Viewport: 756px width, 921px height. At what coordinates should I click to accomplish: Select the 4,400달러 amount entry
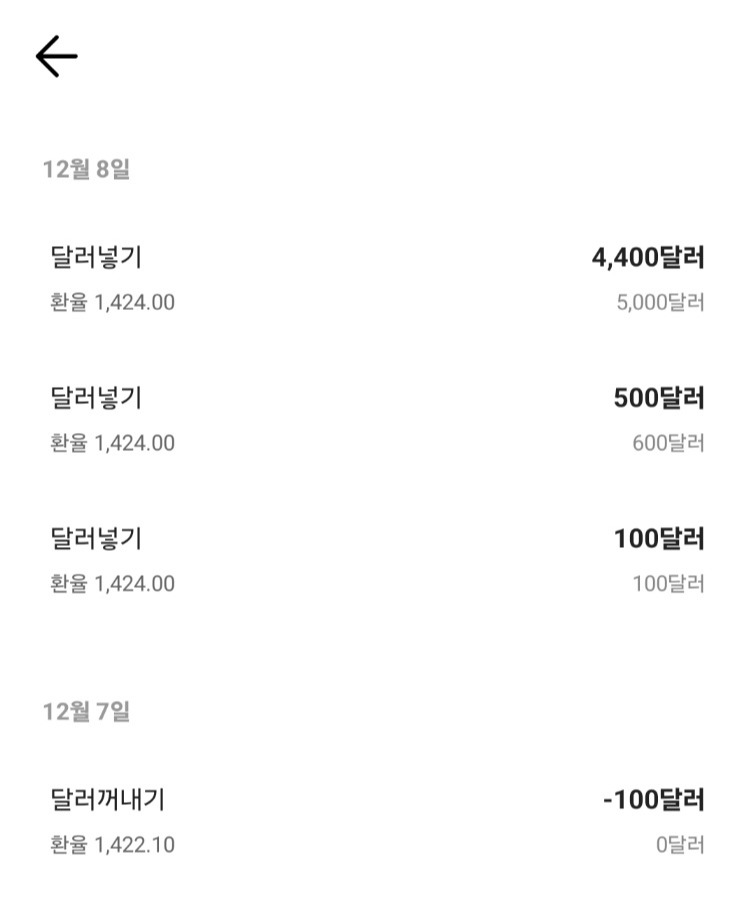[x=650, y=257]
